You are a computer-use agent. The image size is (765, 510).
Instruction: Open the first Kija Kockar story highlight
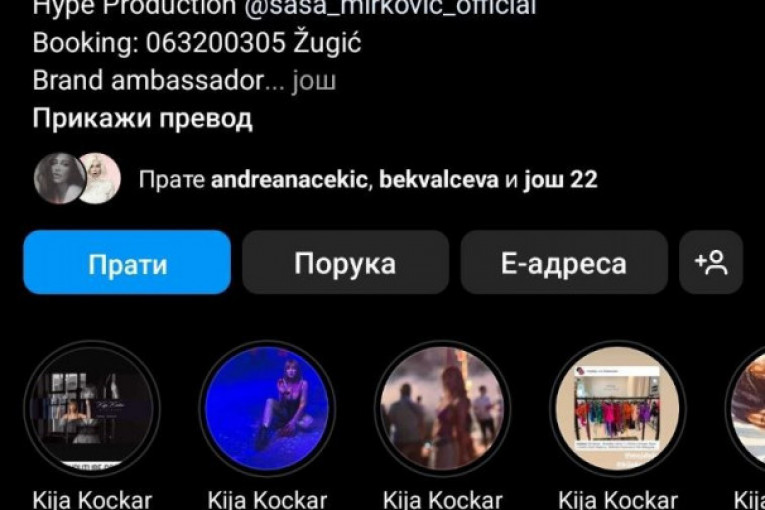click(92, 409)
